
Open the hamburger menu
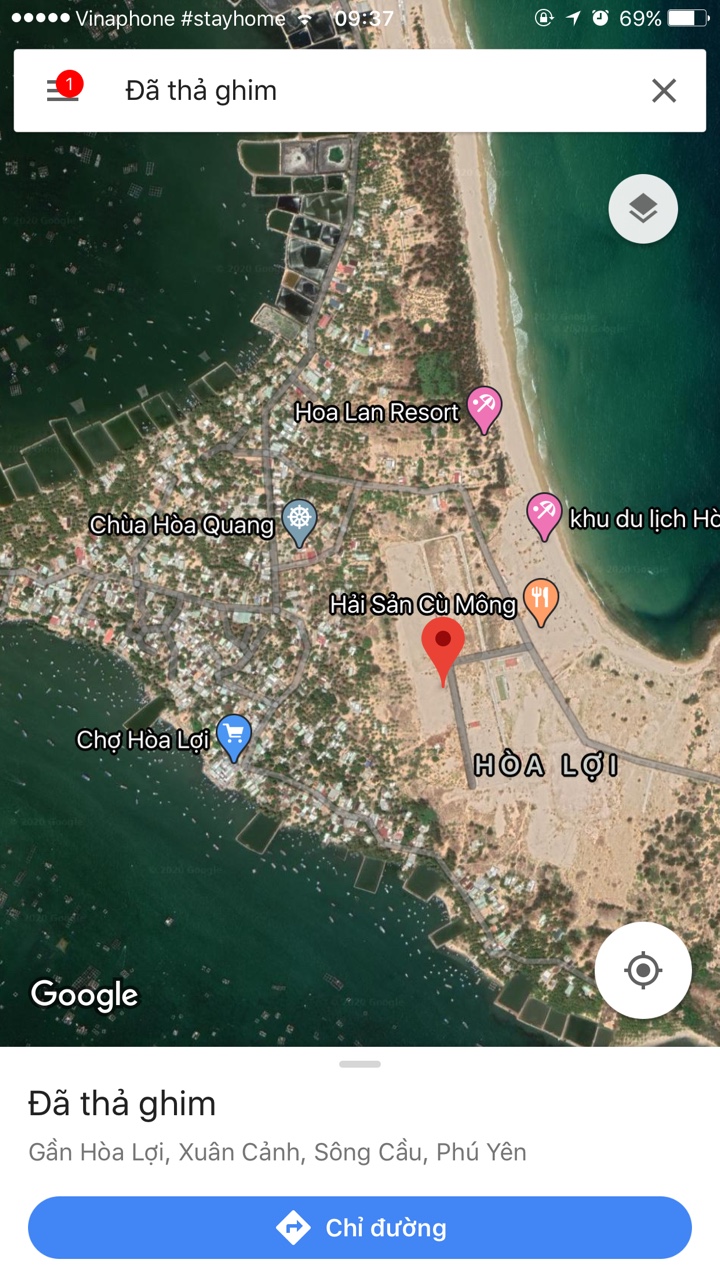coord(62,91)
